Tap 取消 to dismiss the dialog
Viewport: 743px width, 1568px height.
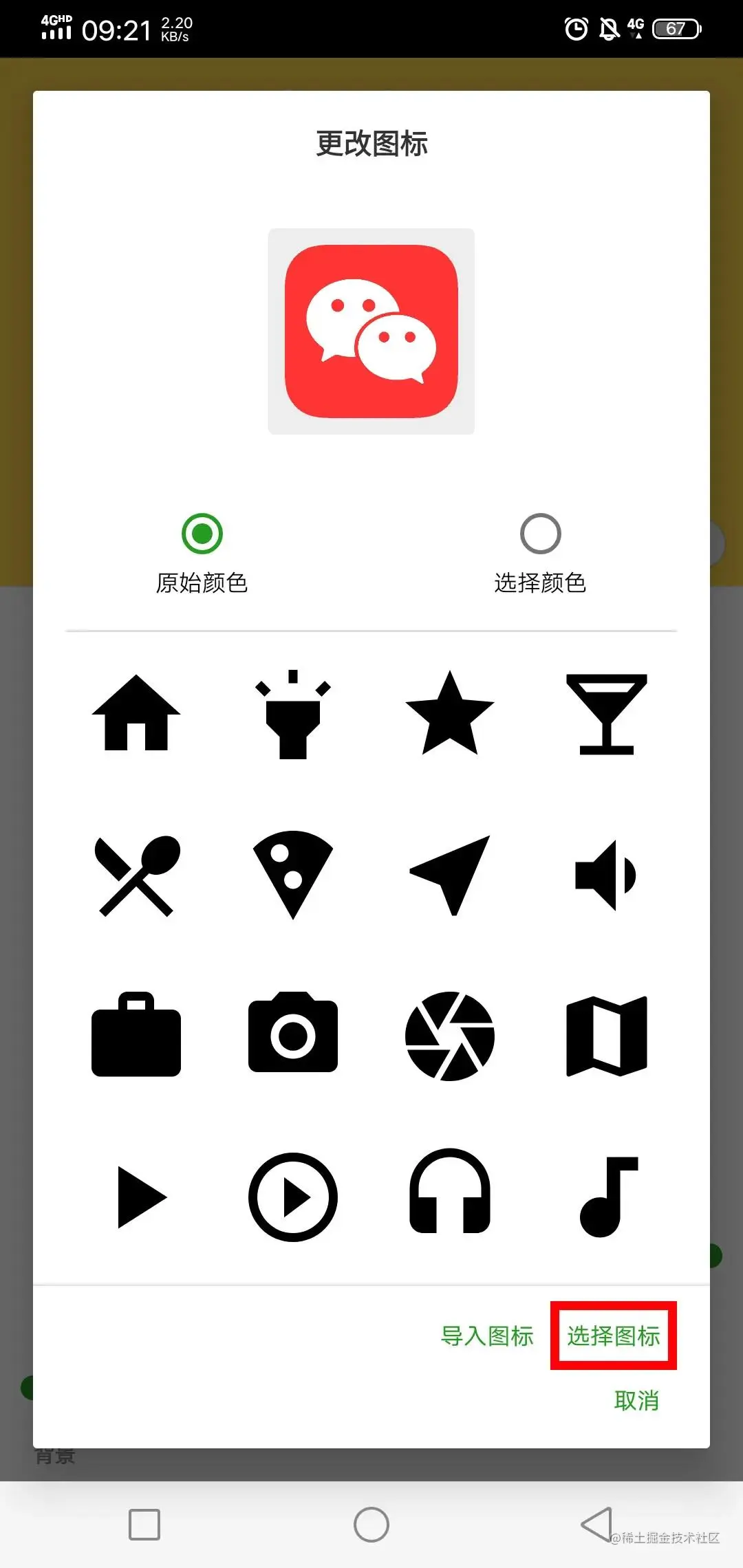point(636,1401)
